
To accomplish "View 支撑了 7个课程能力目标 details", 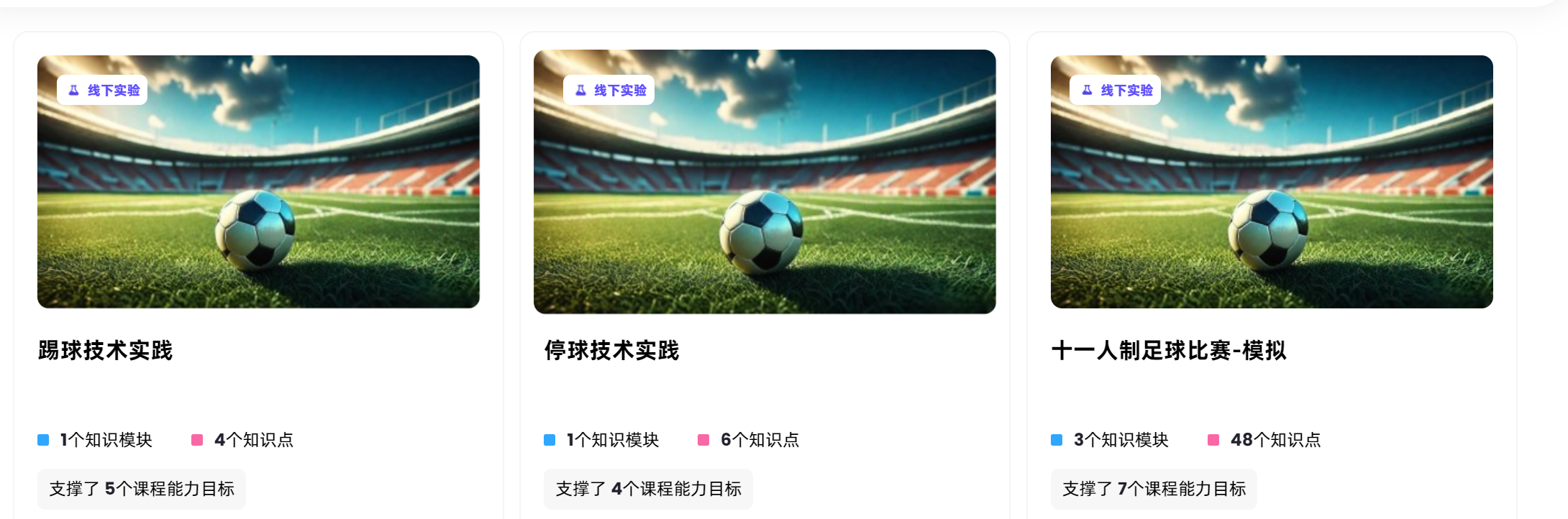I will tap(1154, 489).
